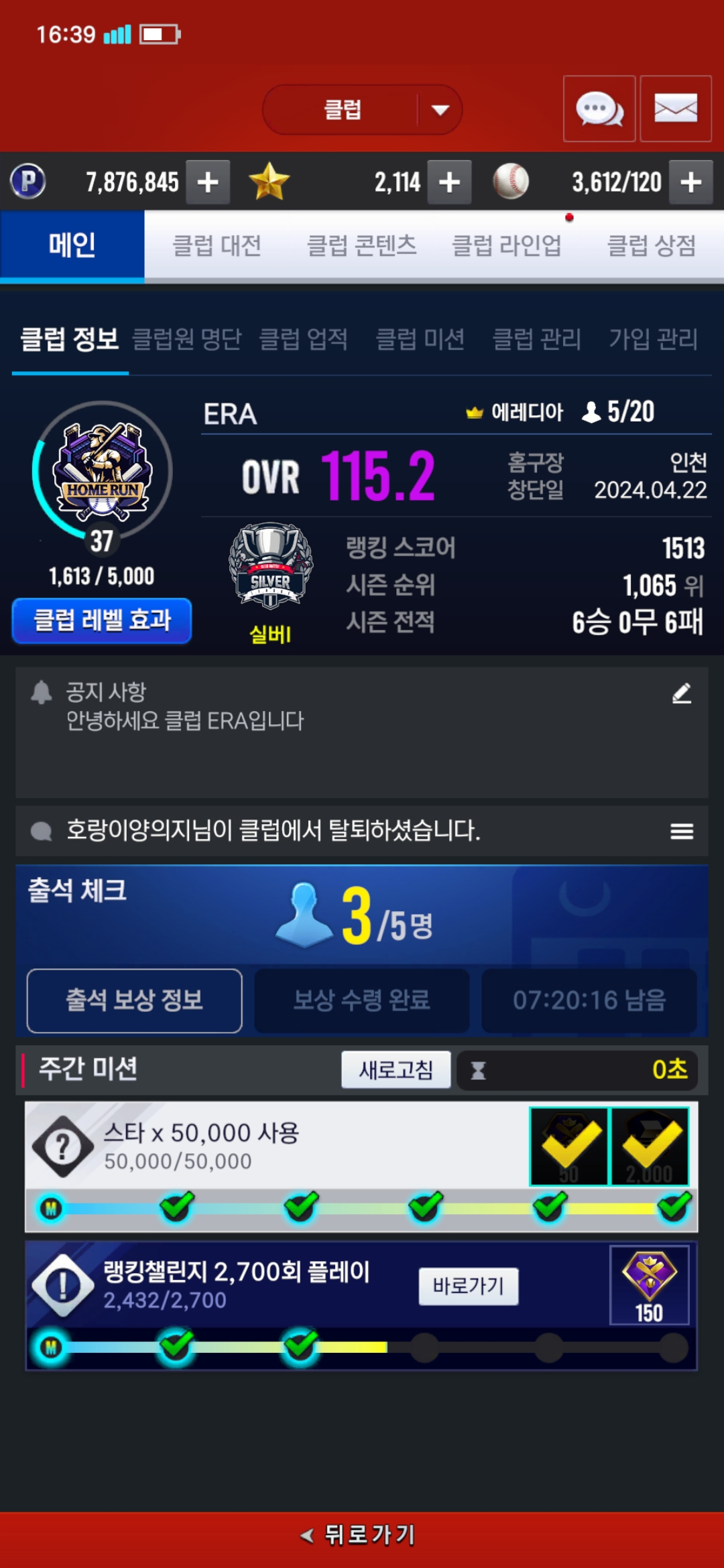The width and height of the screenshot is (724, 1568).
Task: Open the club activity log menu icon
Action: (x=681, y=832)
